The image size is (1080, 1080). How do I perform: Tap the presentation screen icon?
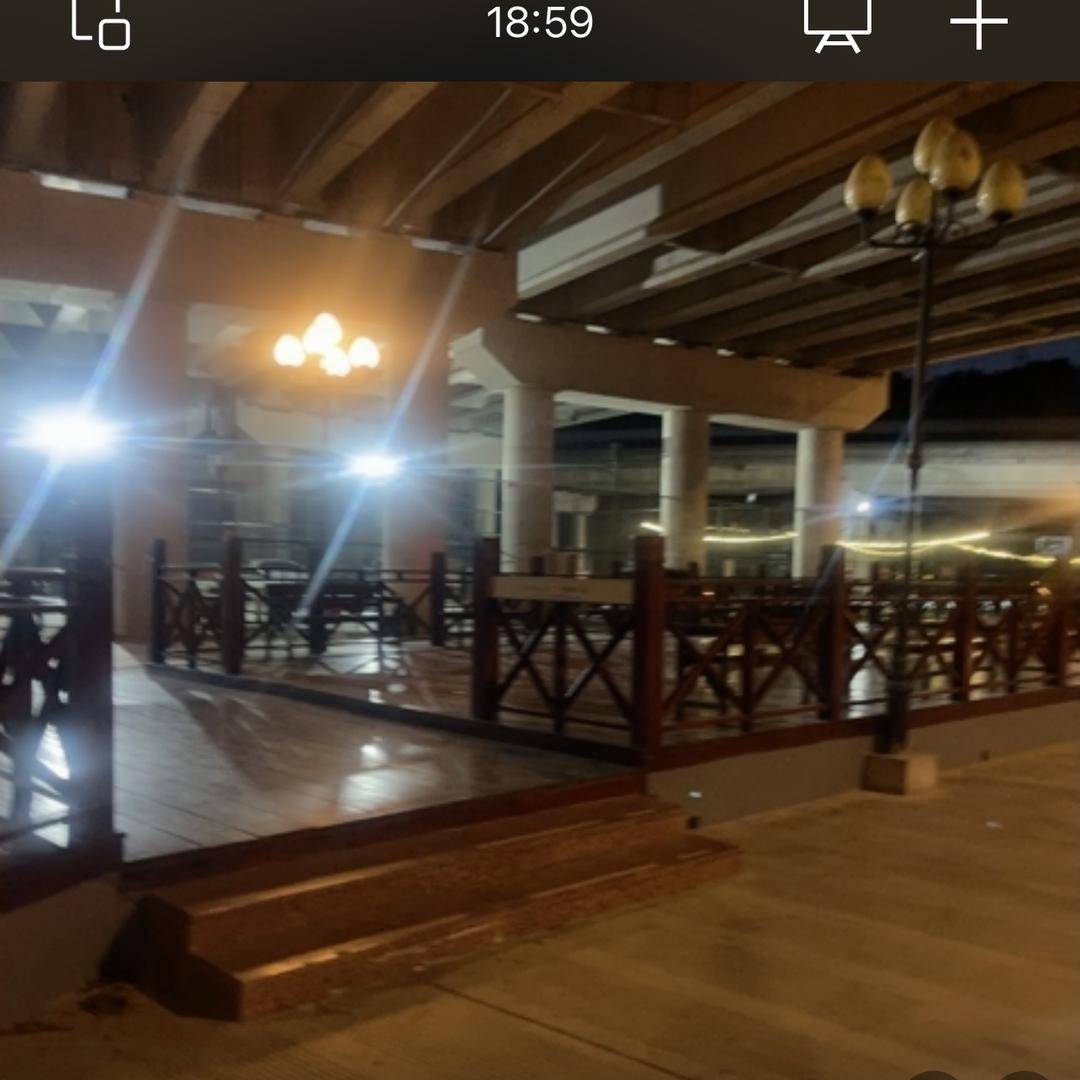pyautogui.click(x=838, y=23)
